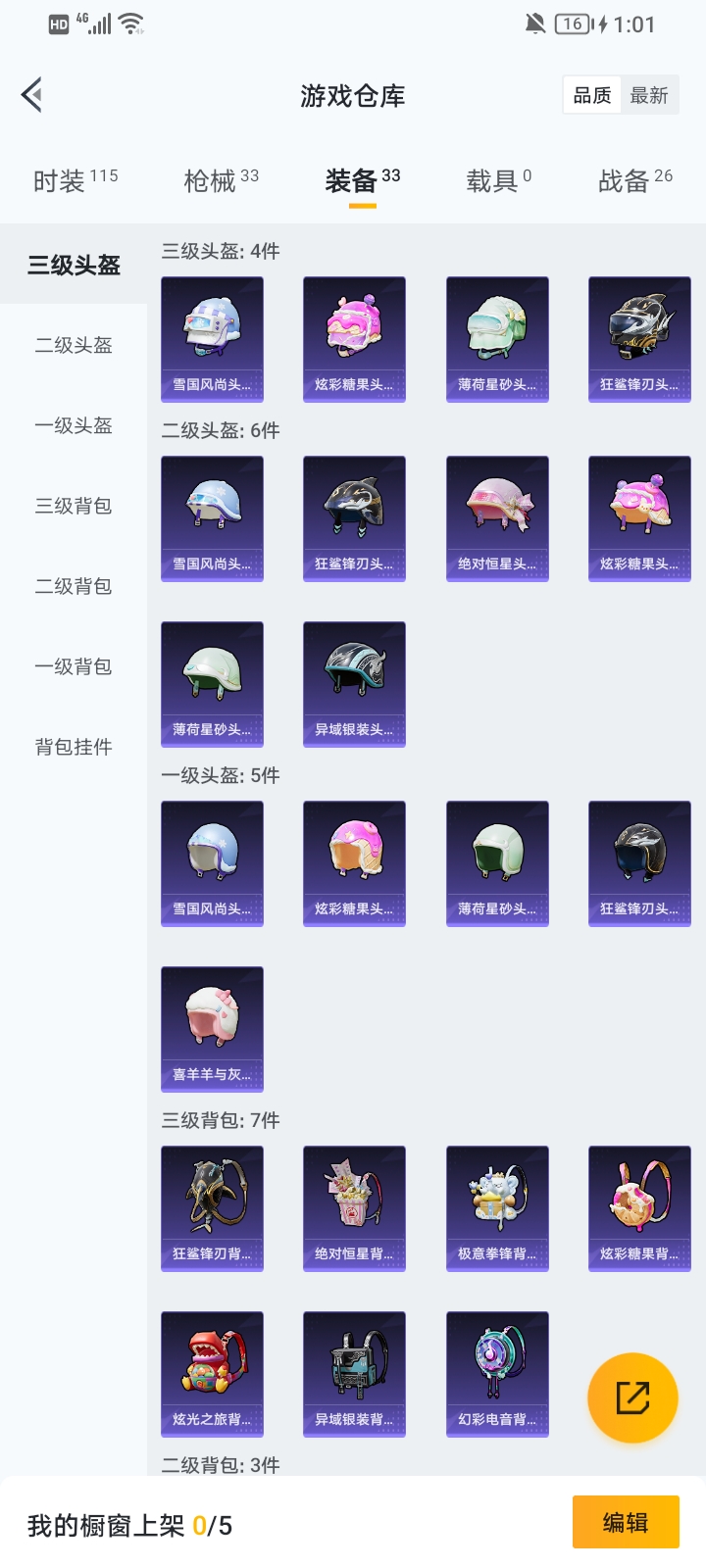This screenshot has height=1568, width=706.
Task: Select 一级头盔 in the side list
Action: [74, 425]
